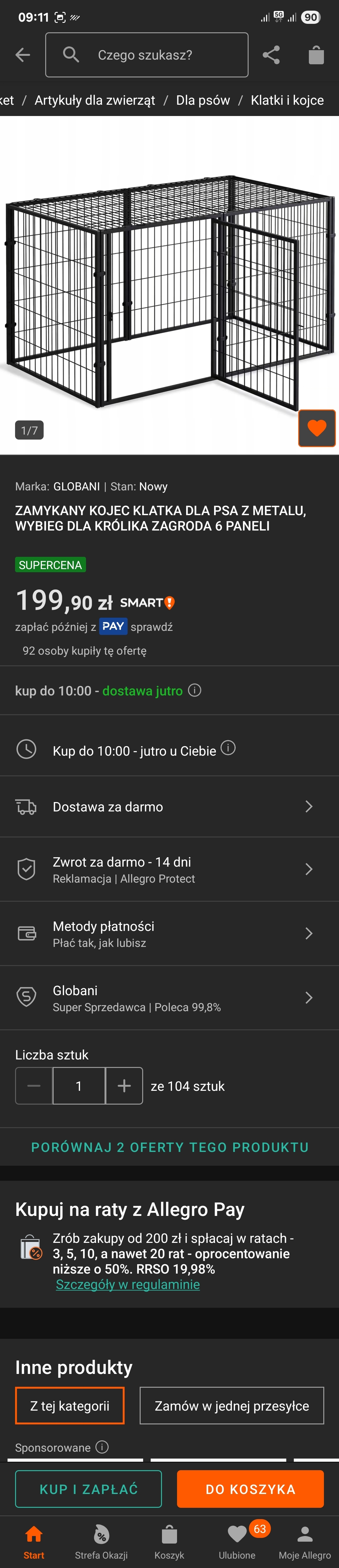Share this offer
The image size is (339, 1568).
(x=271, y=55)
